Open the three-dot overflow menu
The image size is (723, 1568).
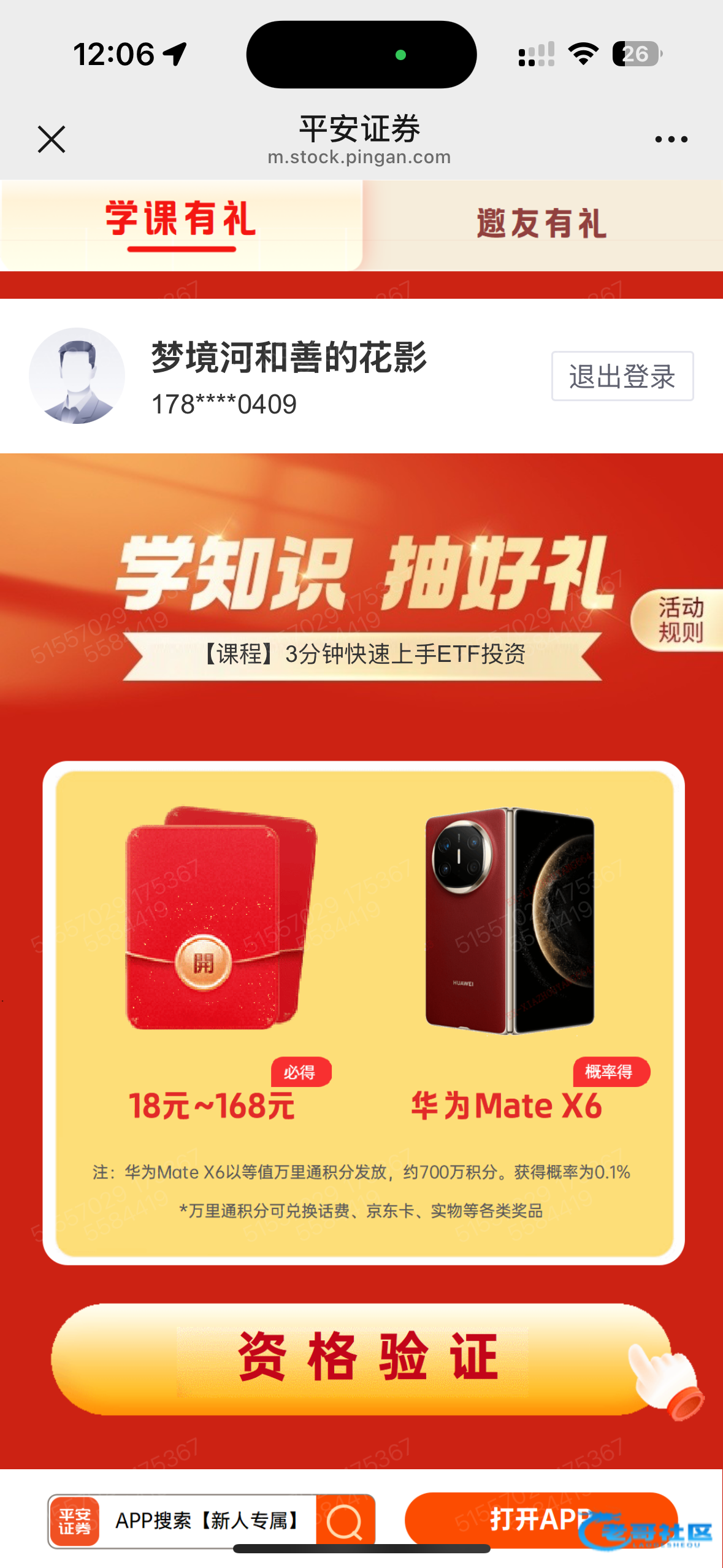[x=671, y=139]
